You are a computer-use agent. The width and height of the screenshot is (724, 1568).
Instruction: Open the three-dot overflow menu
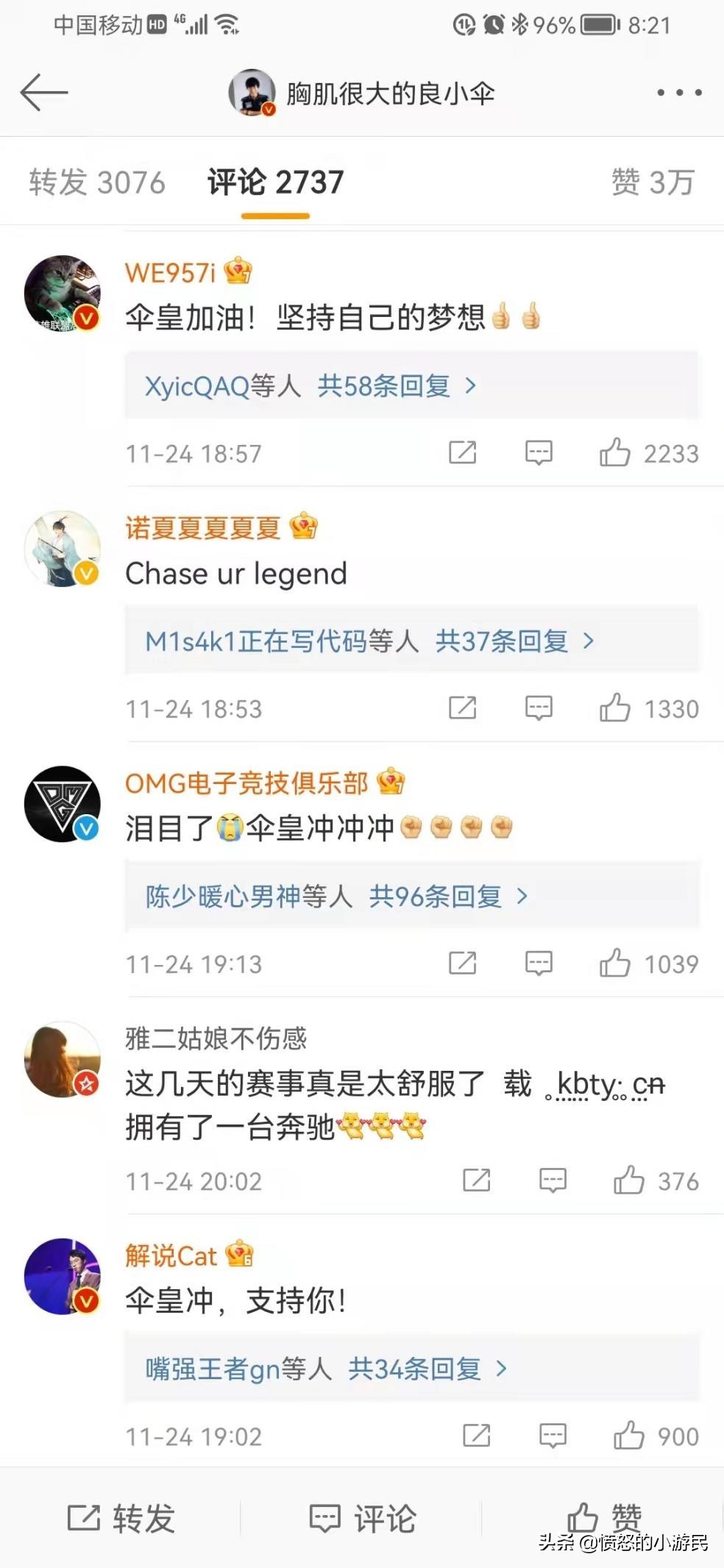pos(679,93)
